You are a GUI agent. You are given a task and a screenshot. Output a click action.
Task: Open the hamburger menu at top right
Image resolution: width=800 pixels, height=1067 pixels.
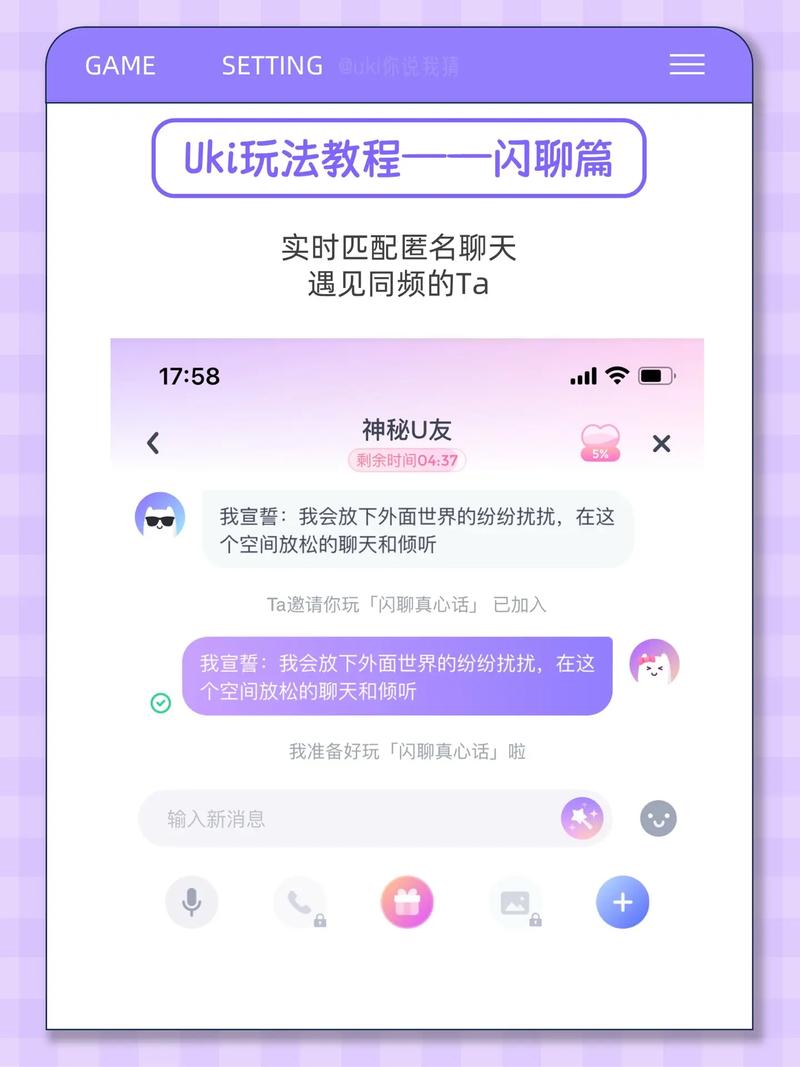point(687,65)
